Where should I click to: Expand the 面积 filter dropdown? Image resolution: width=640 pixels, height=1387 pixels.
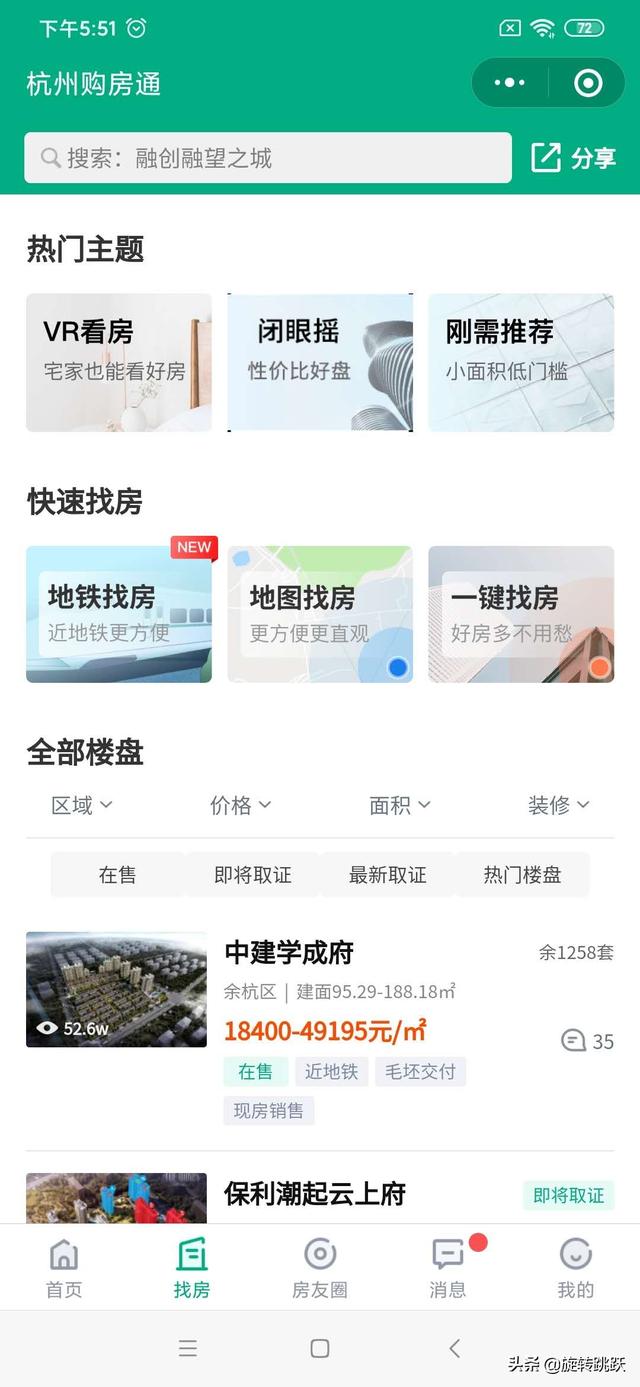[x=400, y=805]
